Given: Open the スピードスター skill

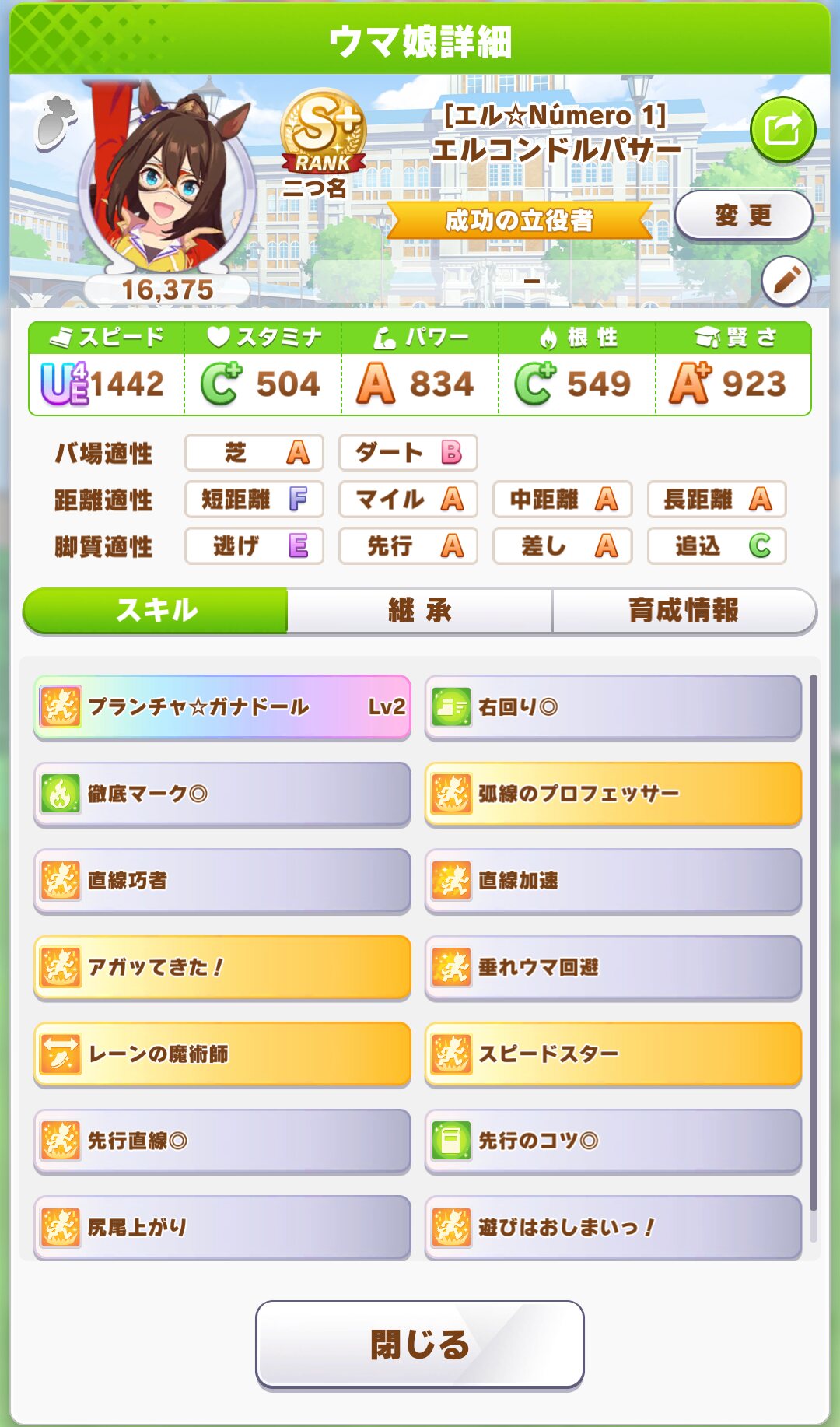Looking at the screenshot, I should [613, 1054].
